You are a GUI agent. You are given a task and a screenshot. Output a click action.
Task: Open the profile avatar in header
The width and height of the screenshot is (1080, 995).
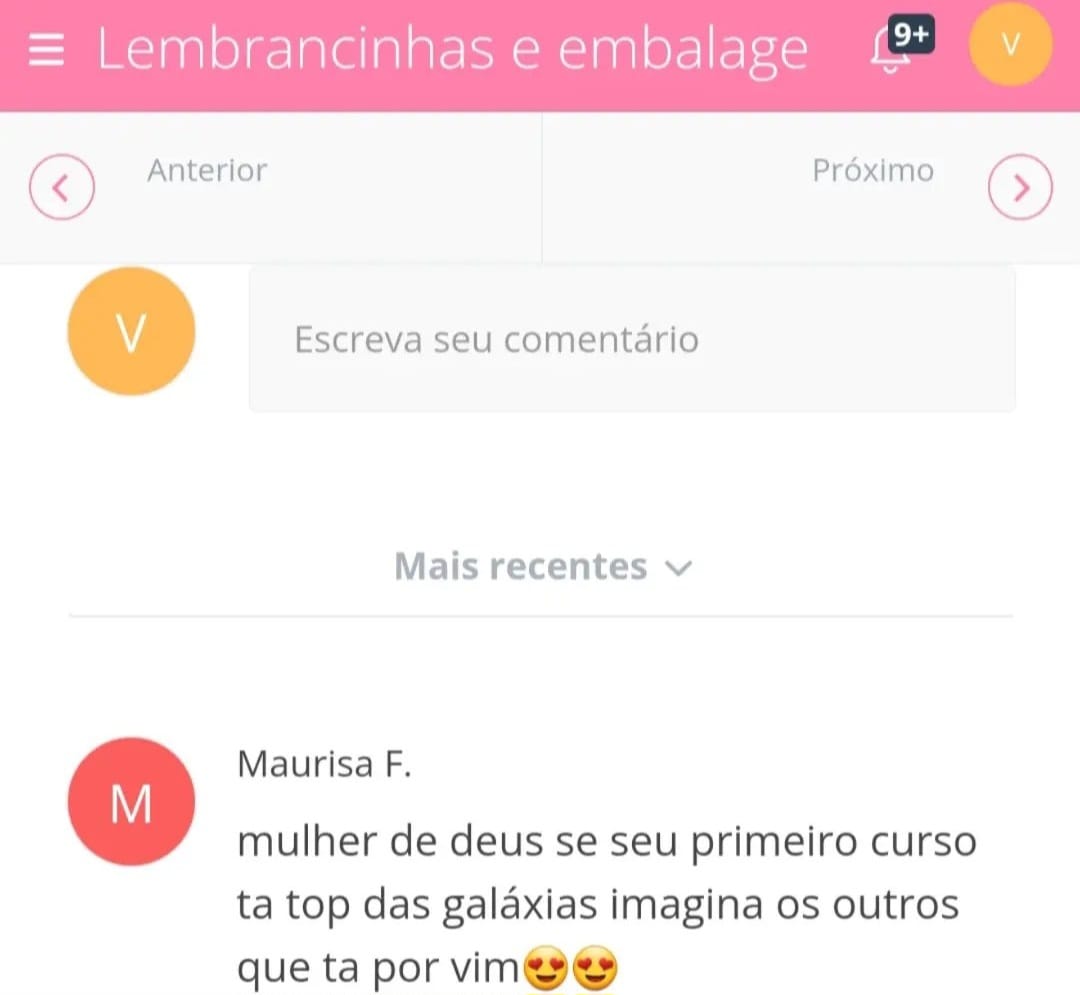[1010, 46]
